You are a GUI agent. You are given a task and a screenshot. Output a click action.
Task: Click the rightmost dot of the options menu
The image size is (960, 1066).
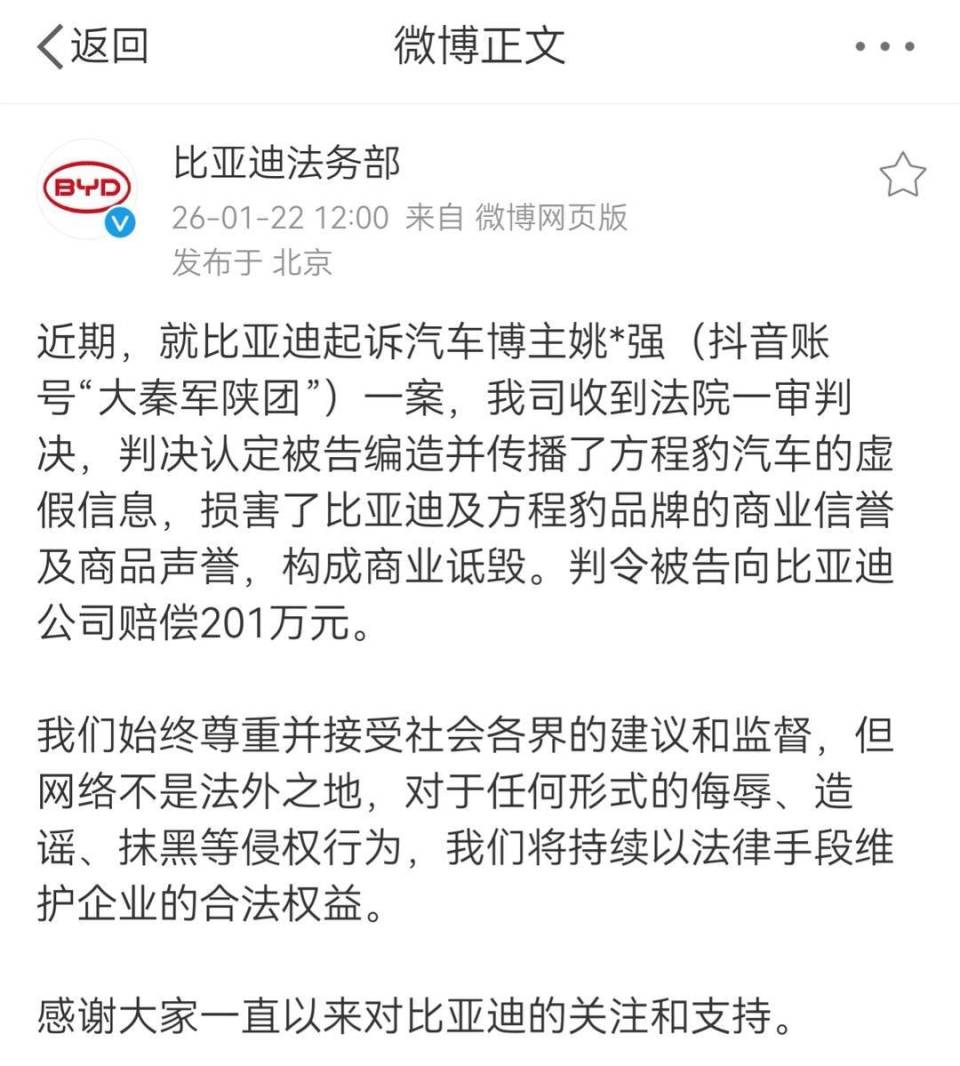point(911,44)
